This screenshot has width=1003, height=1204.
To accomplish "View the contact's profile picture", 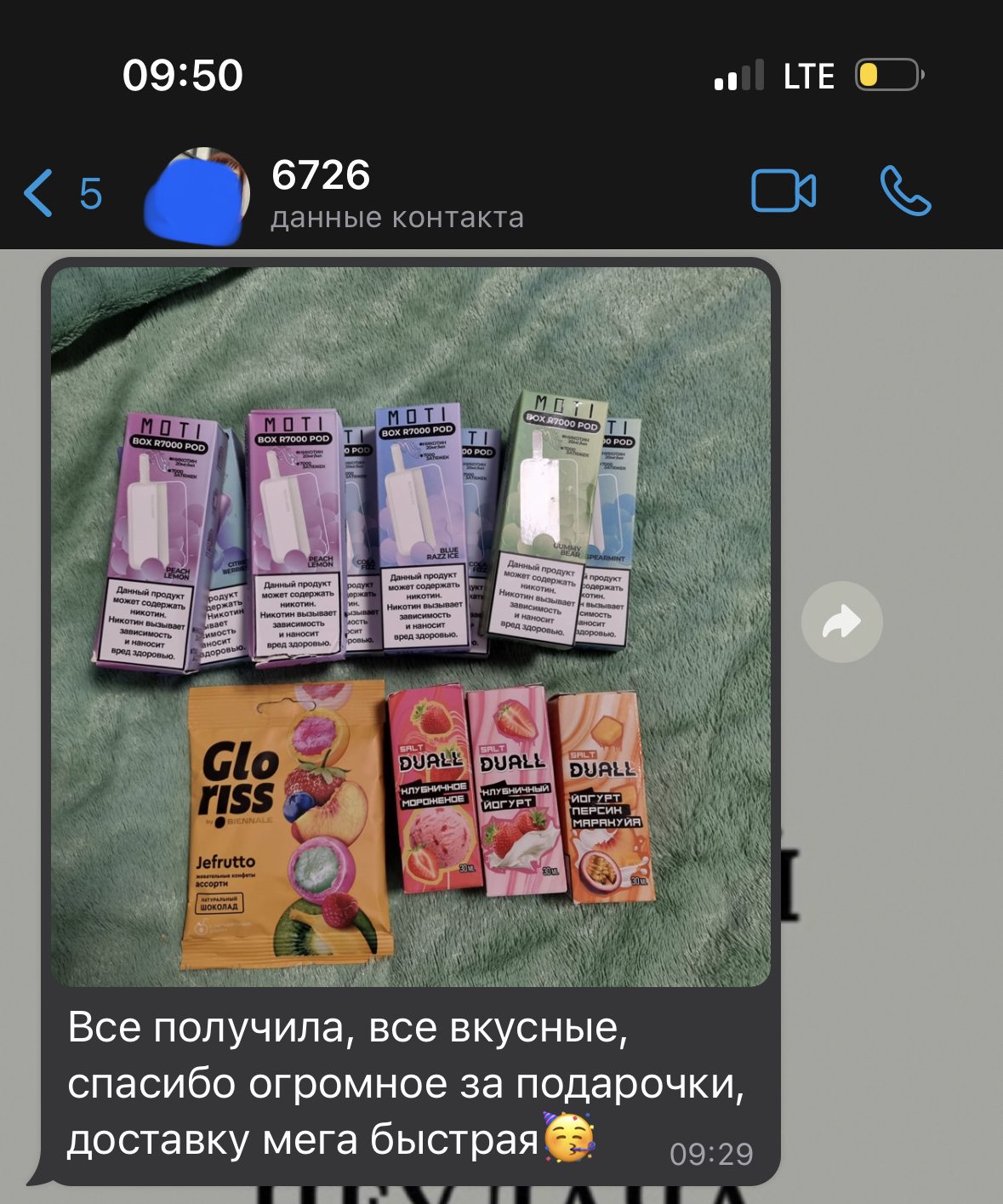I will click(x=198, y=196).
